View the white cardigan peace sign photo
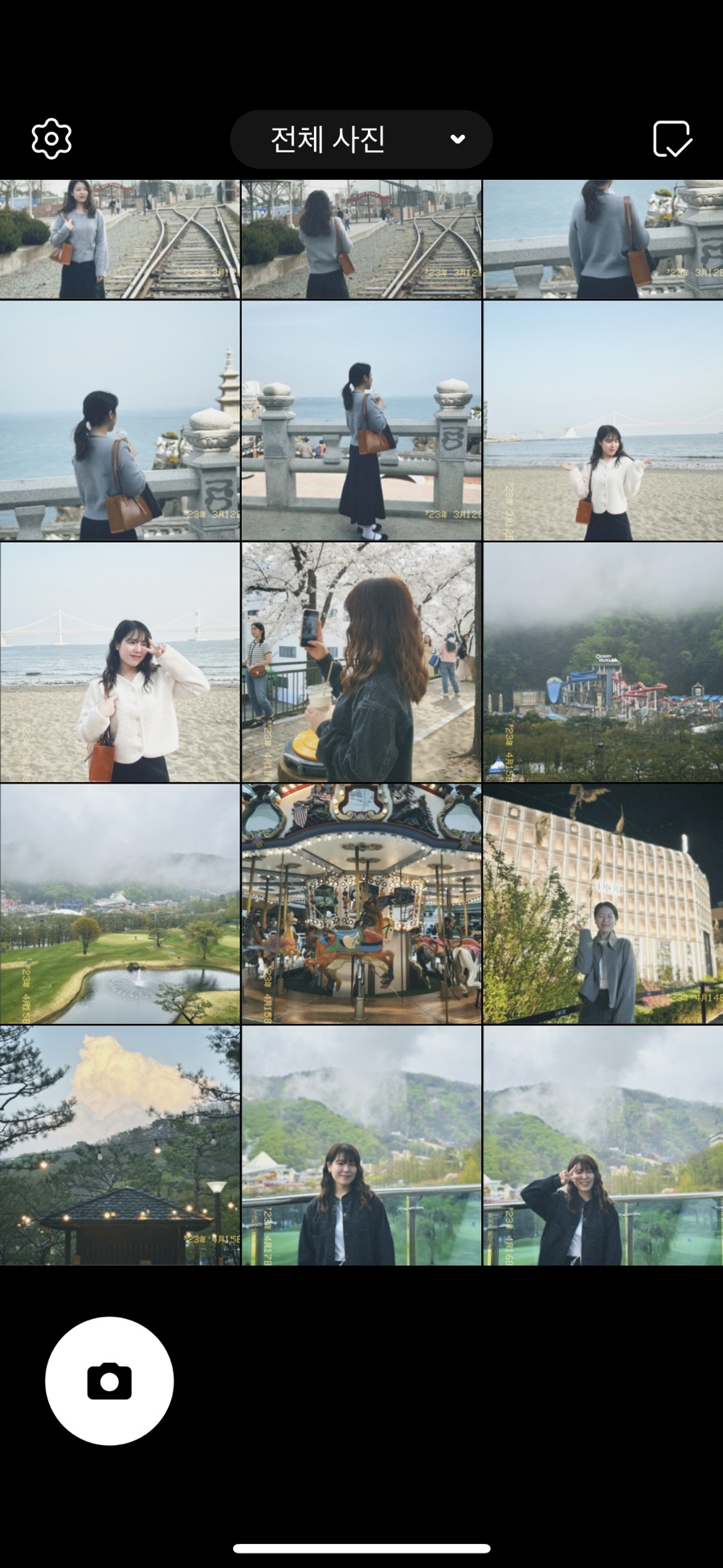The height and width of the screenshot is (1568, 723). [x=120, y=662]
